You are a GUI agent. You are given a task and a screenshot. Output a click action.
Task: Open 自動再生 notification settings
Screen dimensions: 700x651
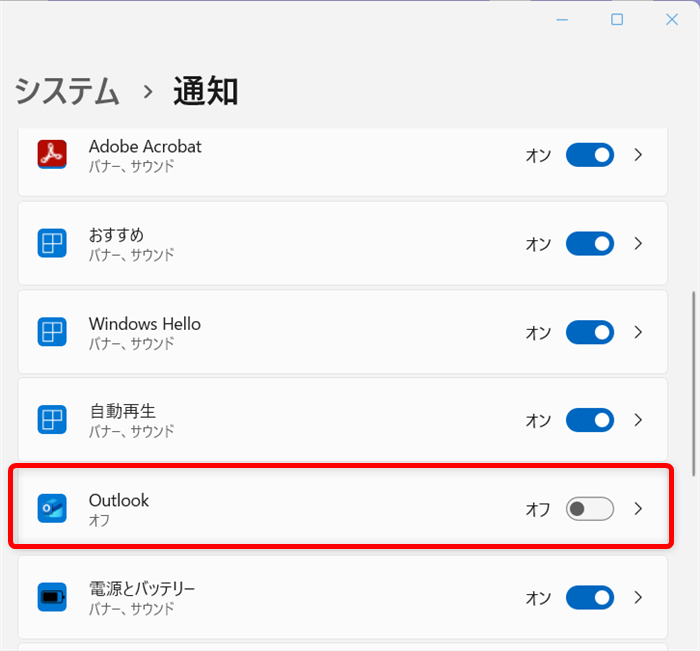[639, 420]
